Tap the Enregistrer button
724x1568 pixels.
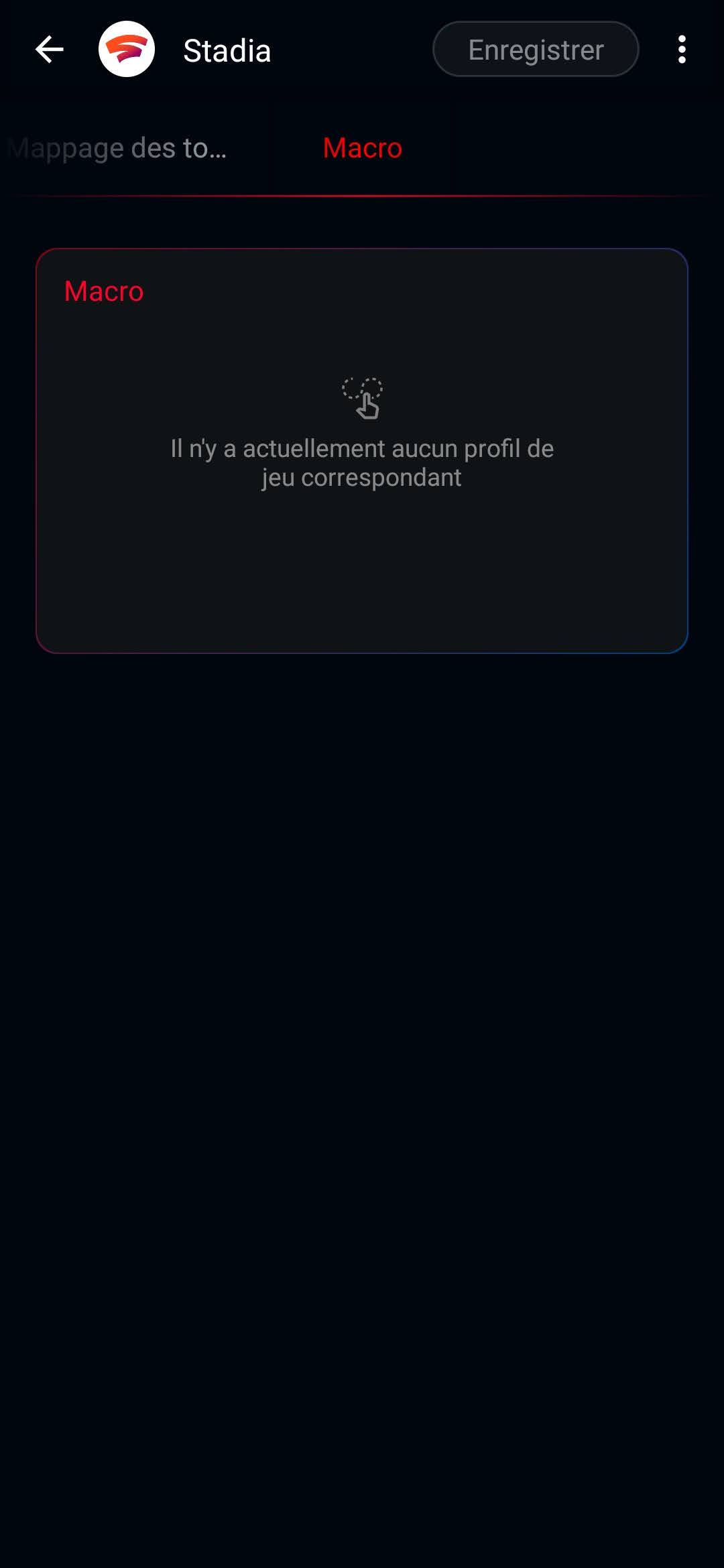point(535,50)
